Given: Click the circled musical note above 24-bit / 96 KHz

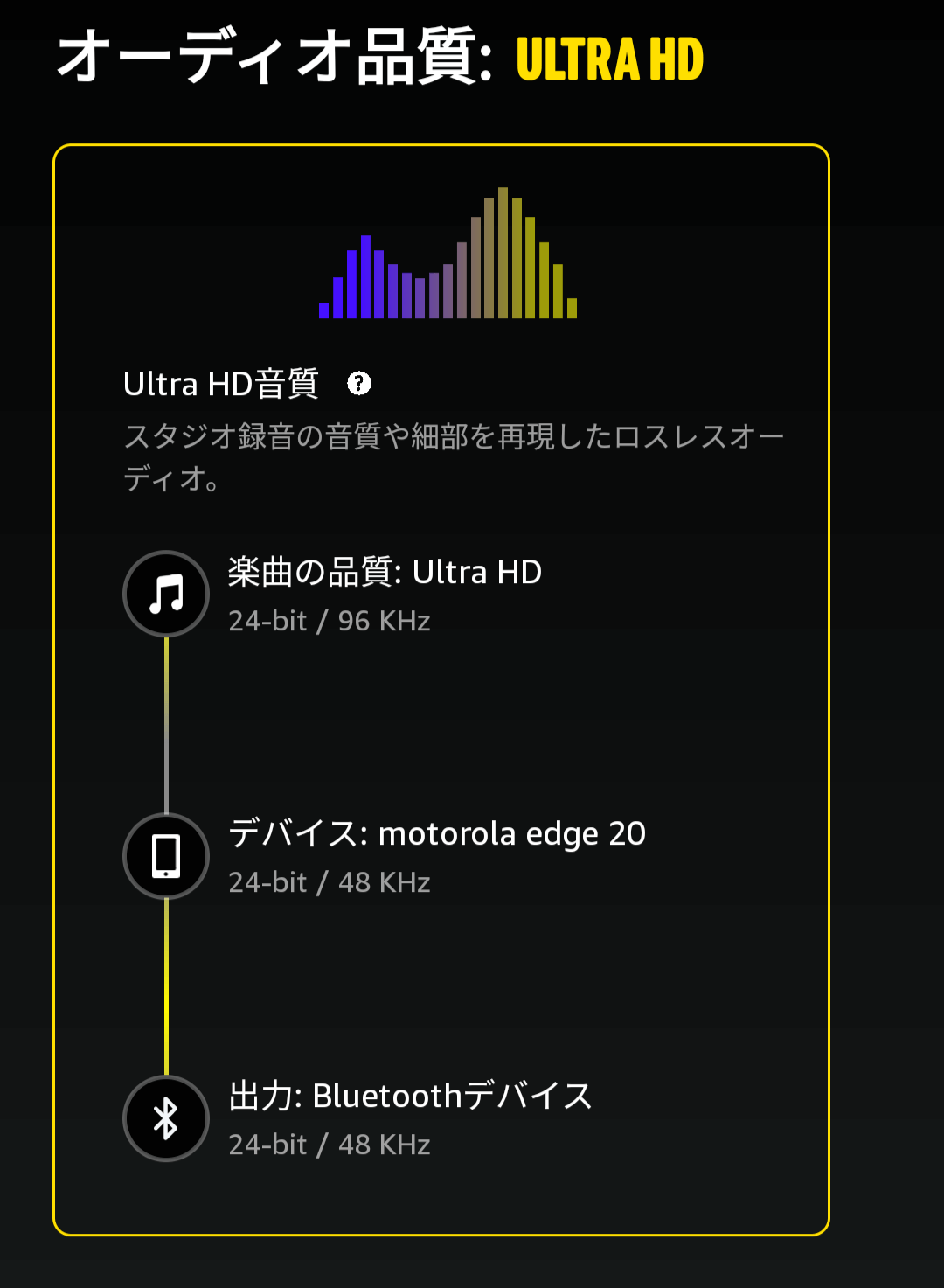Looking at the screenshot, I should coord(165,594).
